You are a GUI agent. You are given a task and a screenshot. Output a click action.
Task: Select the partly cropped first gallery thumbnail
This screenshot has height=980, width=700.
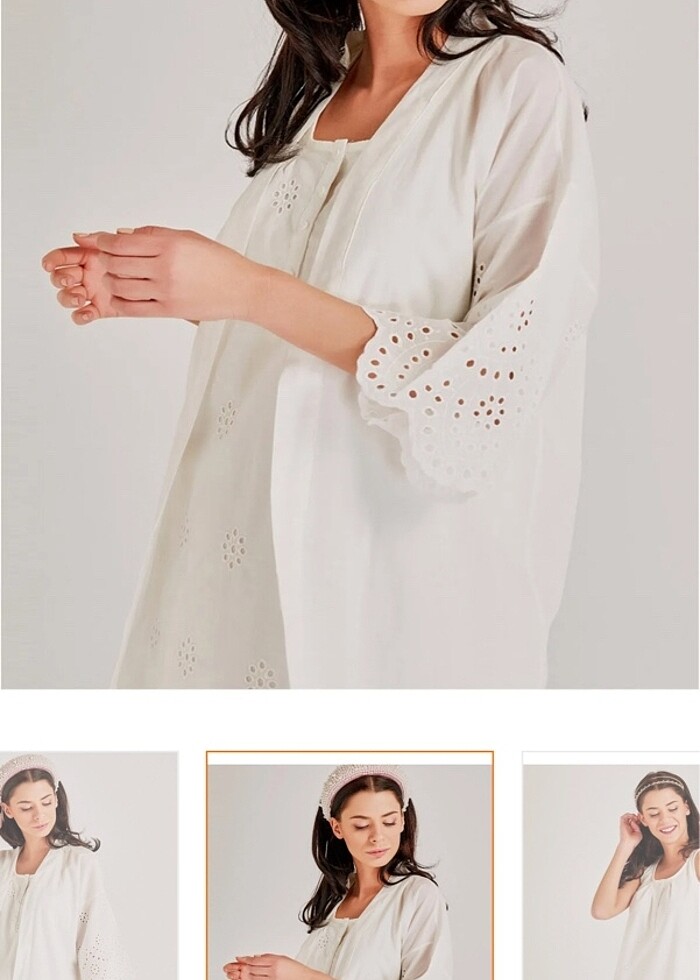[88, 866]
